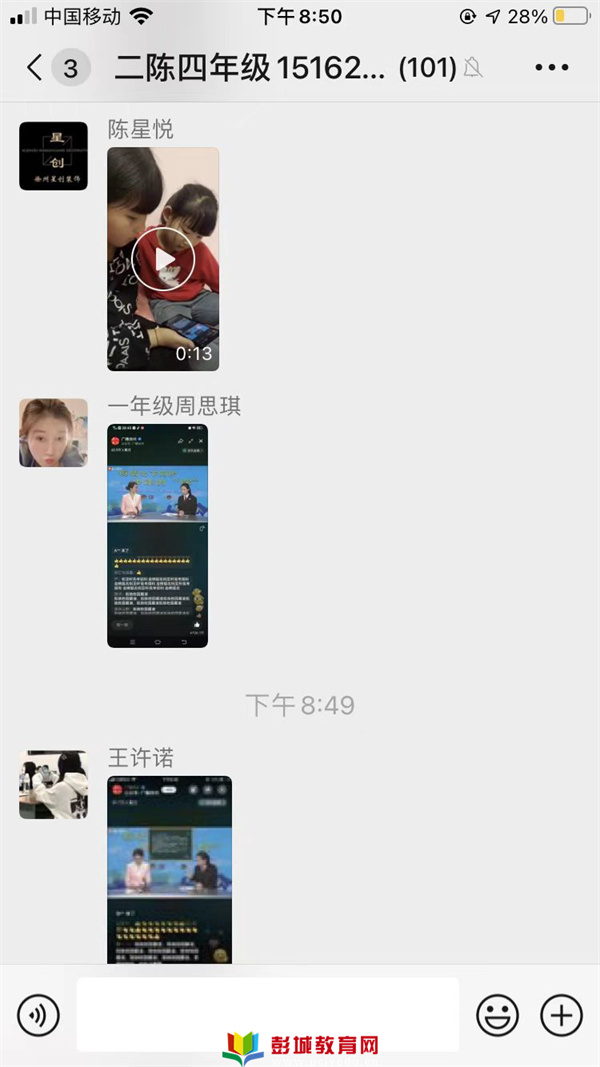This screenshot has height=1067, width=600.
Task: Open the group chat overflow menu
Action: pyautogui.click(x=551, y=68)
